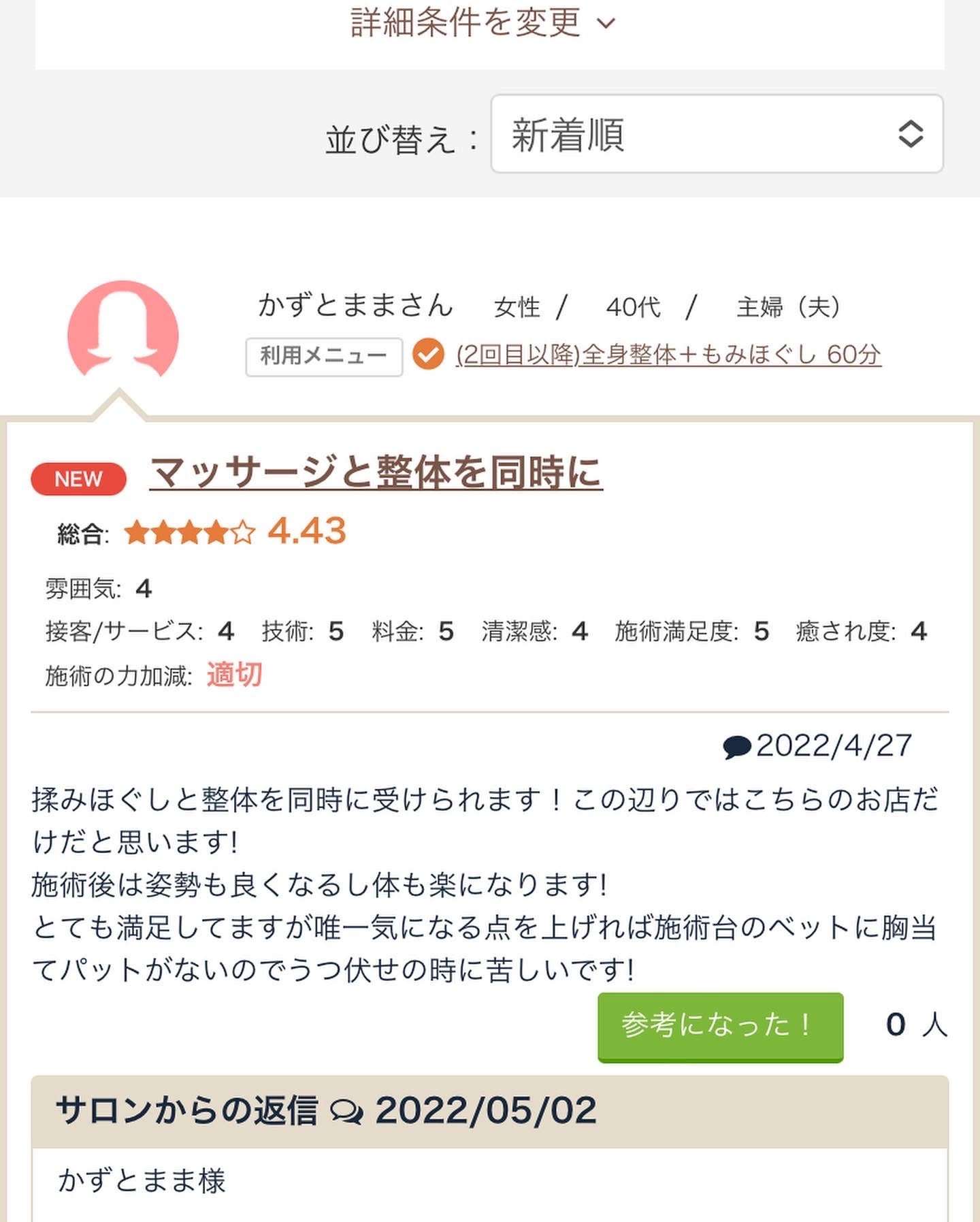Viewport: 980px width, 1222px height.
Task: Tap the green 参考になった! button
Action: 720,1026
